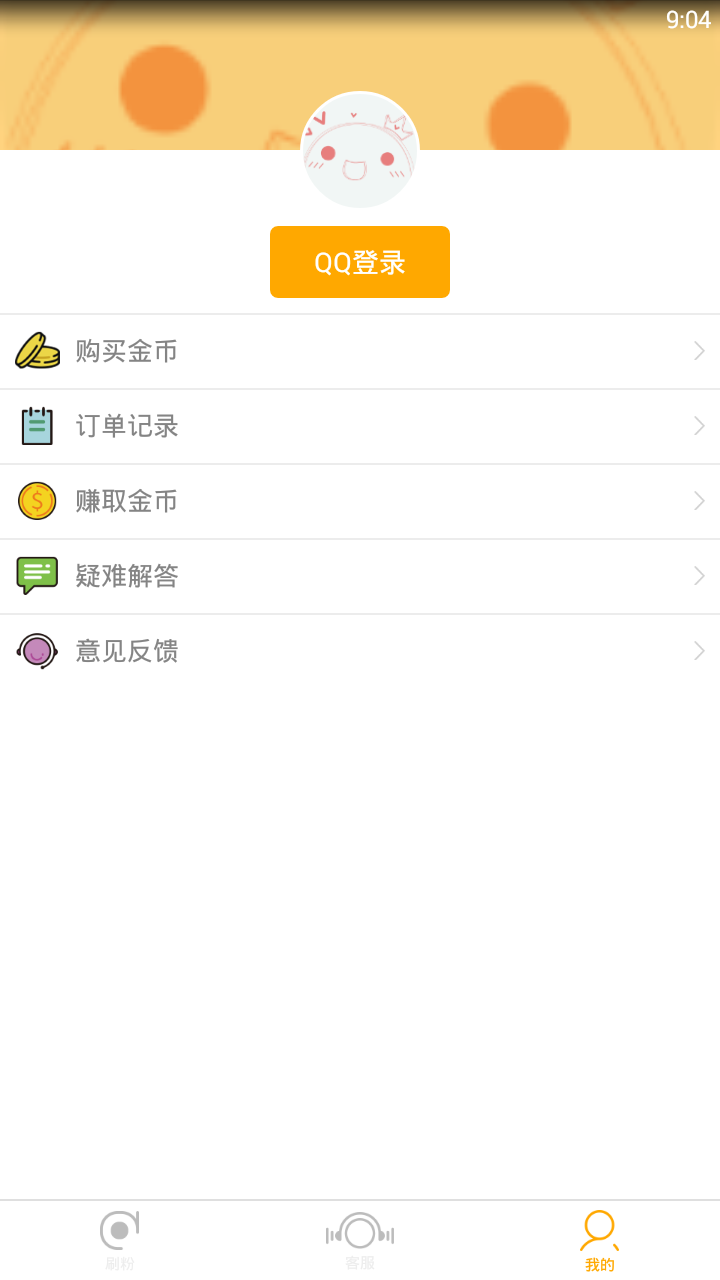
Task: Open the 赚取金币 earn coins row
Action: point(360,501)
